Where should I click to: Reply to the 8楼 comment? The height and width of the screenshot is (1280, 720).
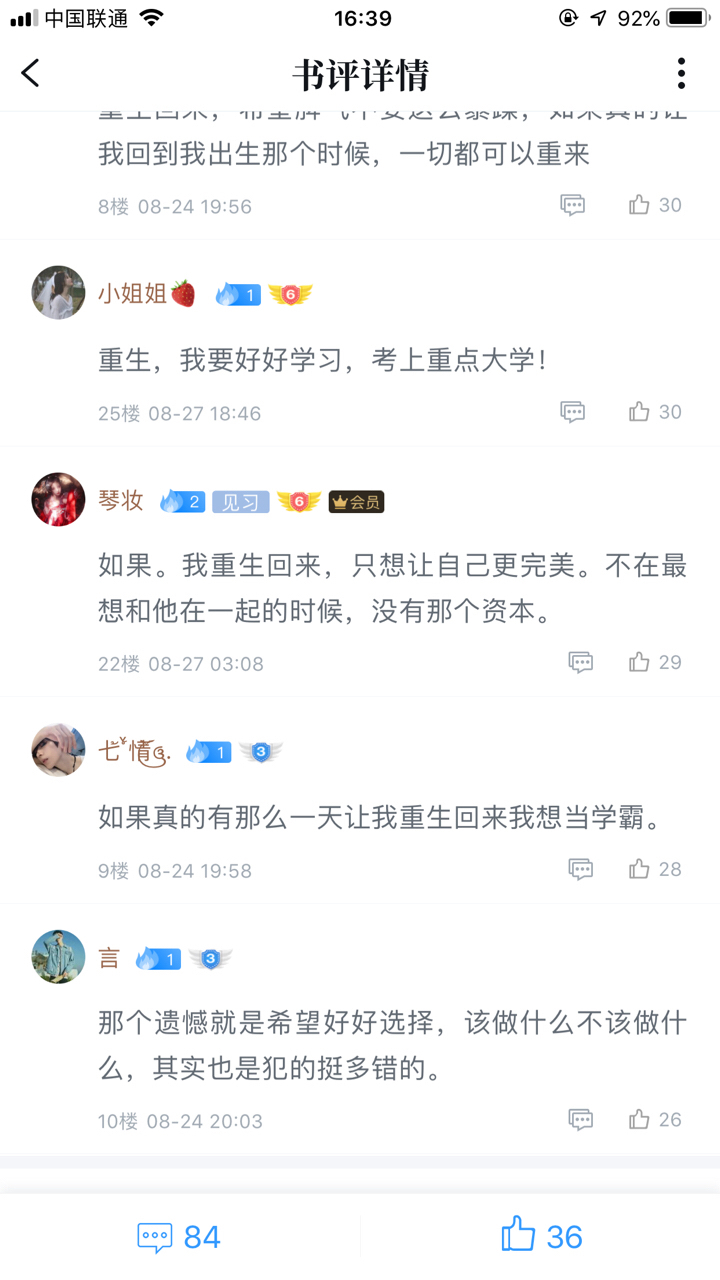[572, 205]
